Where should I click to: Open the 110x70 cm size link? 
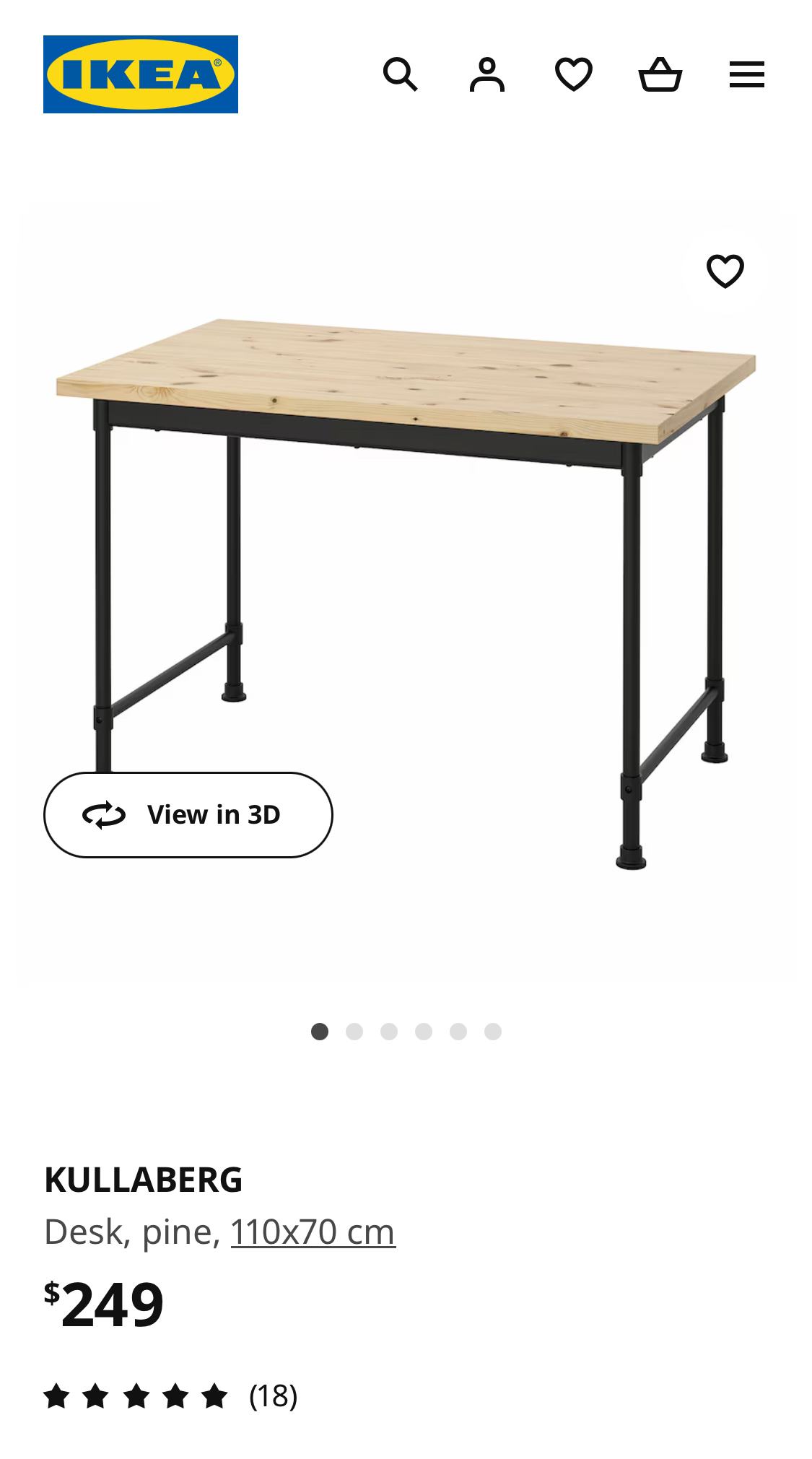(313, 1232)
